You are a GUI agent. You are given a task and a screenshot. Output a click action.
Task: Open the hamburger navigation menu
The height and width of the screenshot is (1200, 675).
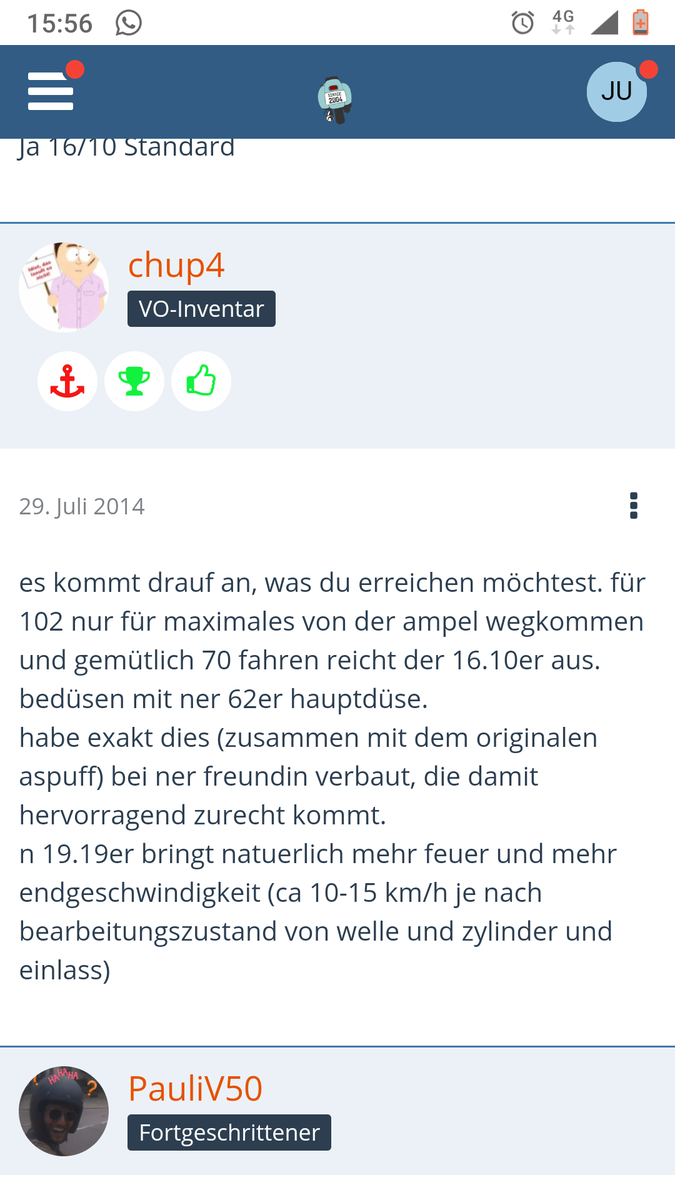pyautogui.click(x=50, y=91)
